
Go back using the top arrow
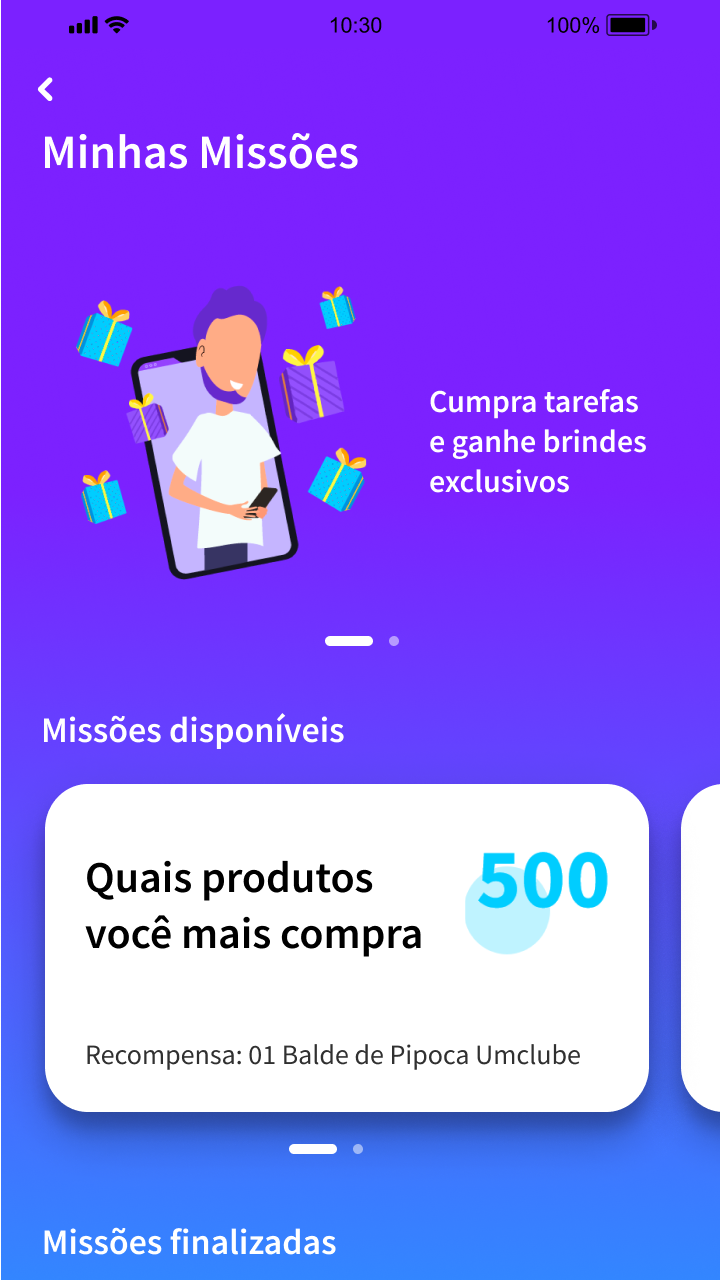click(45, 90)
